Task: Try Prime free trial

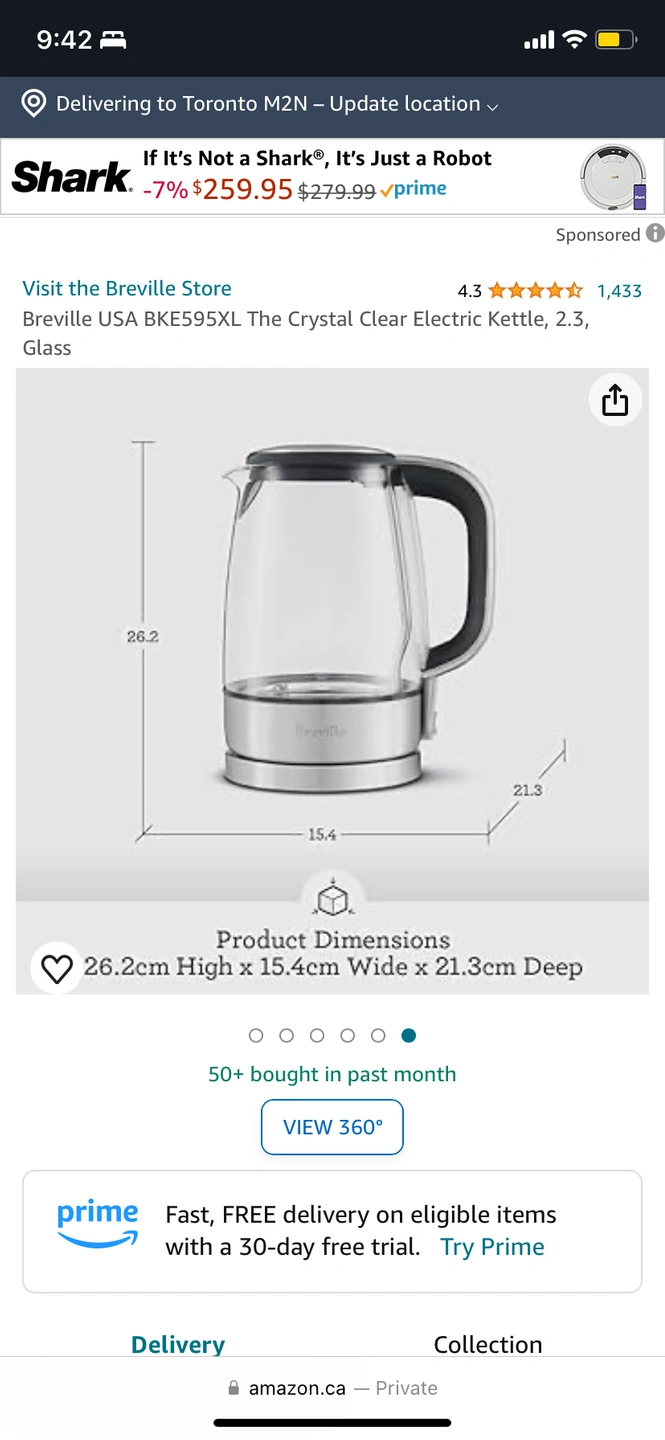Action: coord(492,1247)
